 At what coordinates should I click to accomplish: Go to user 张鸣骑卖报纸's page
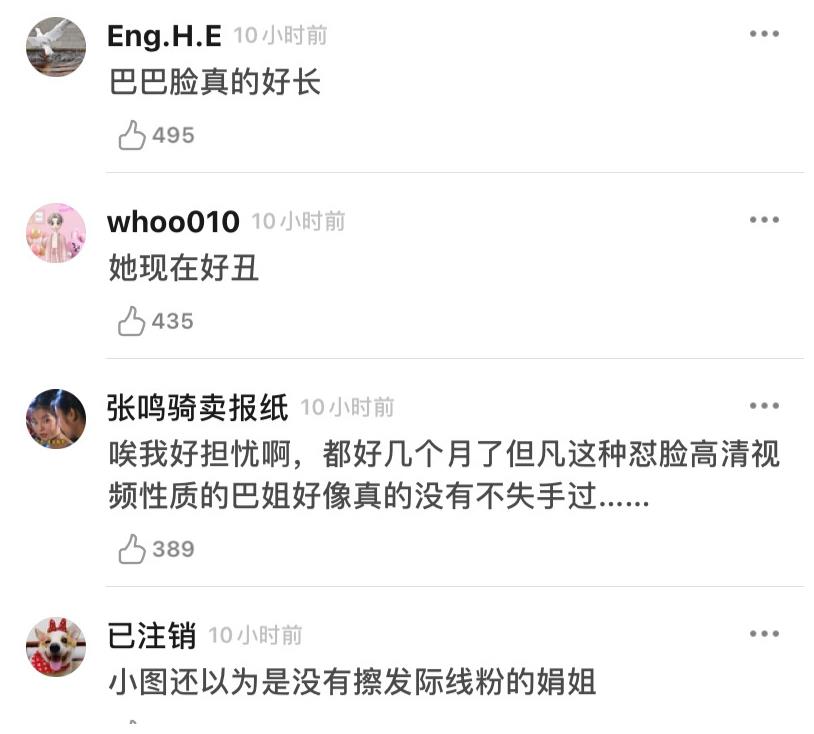coord(197,407)
